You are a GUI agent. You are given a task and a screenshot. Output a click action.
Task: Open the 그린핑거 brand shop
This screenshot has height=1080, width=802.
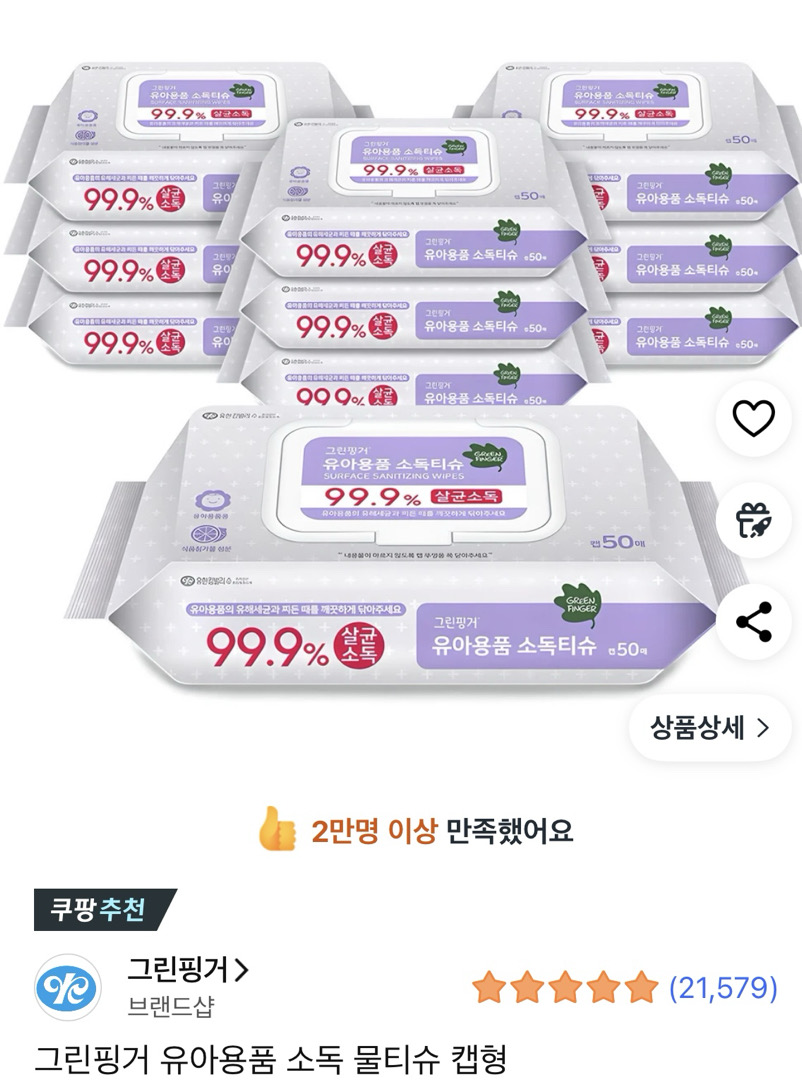(187, 970)
